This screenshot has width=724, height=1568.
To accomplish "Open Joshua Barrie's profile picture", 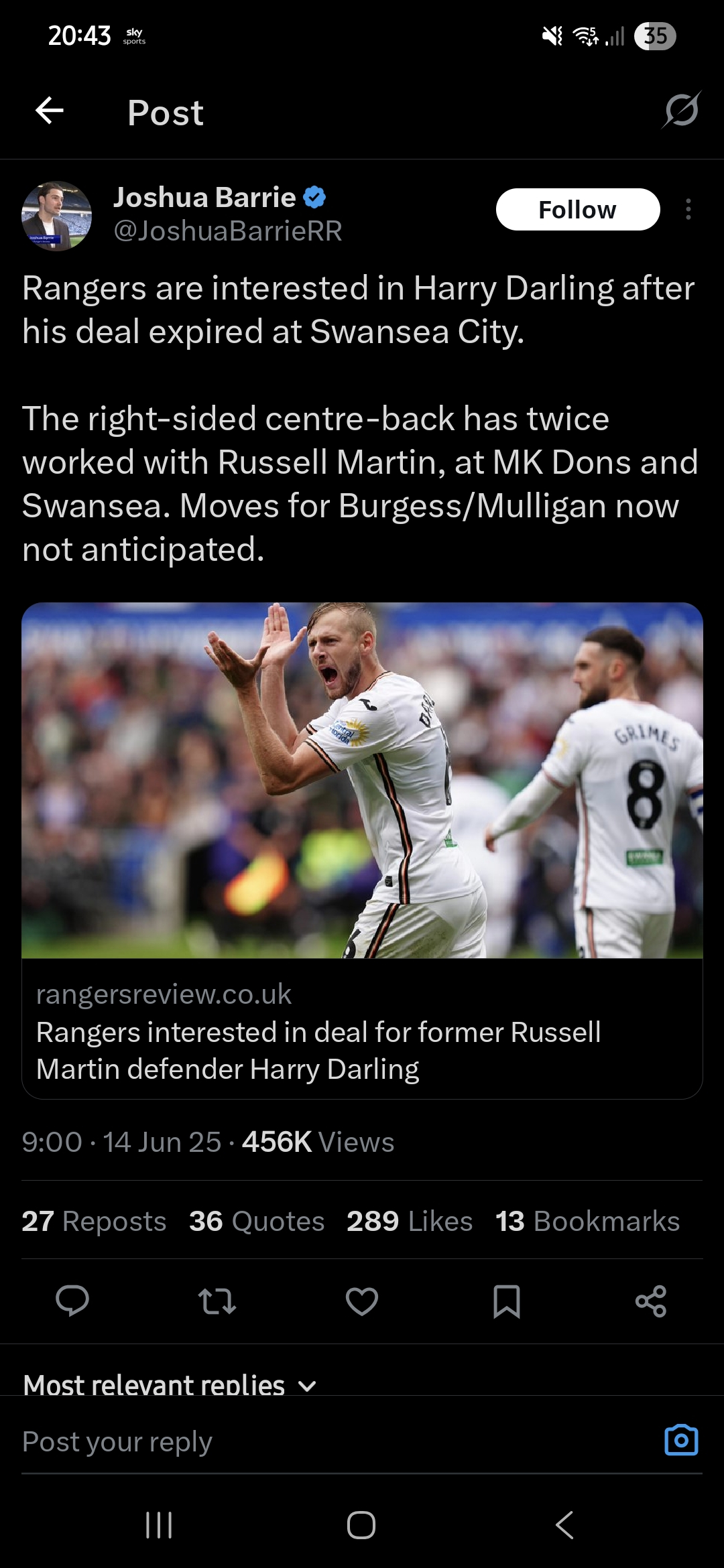I will coord(57,216).
